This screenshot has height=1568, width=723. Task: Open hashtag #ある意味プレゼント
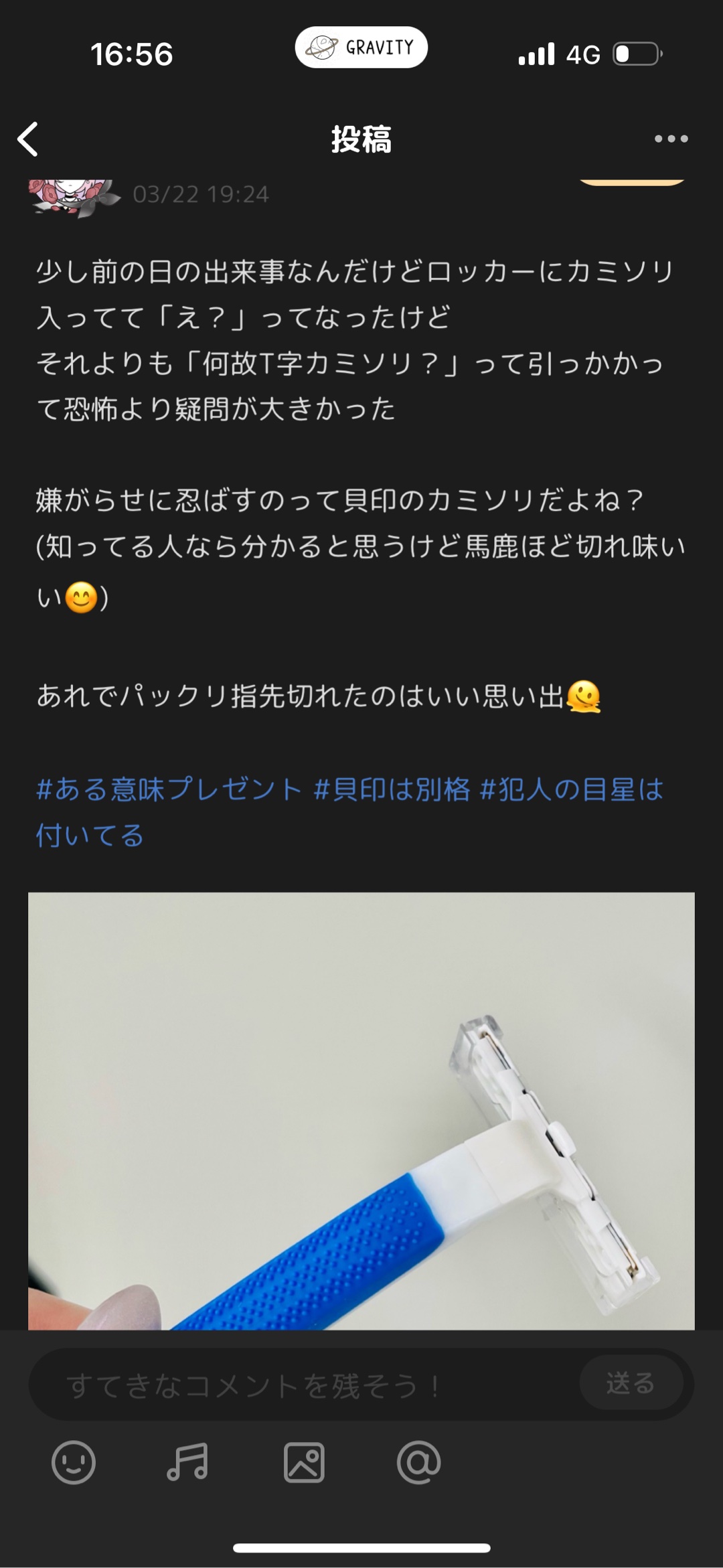click(169, 789)
